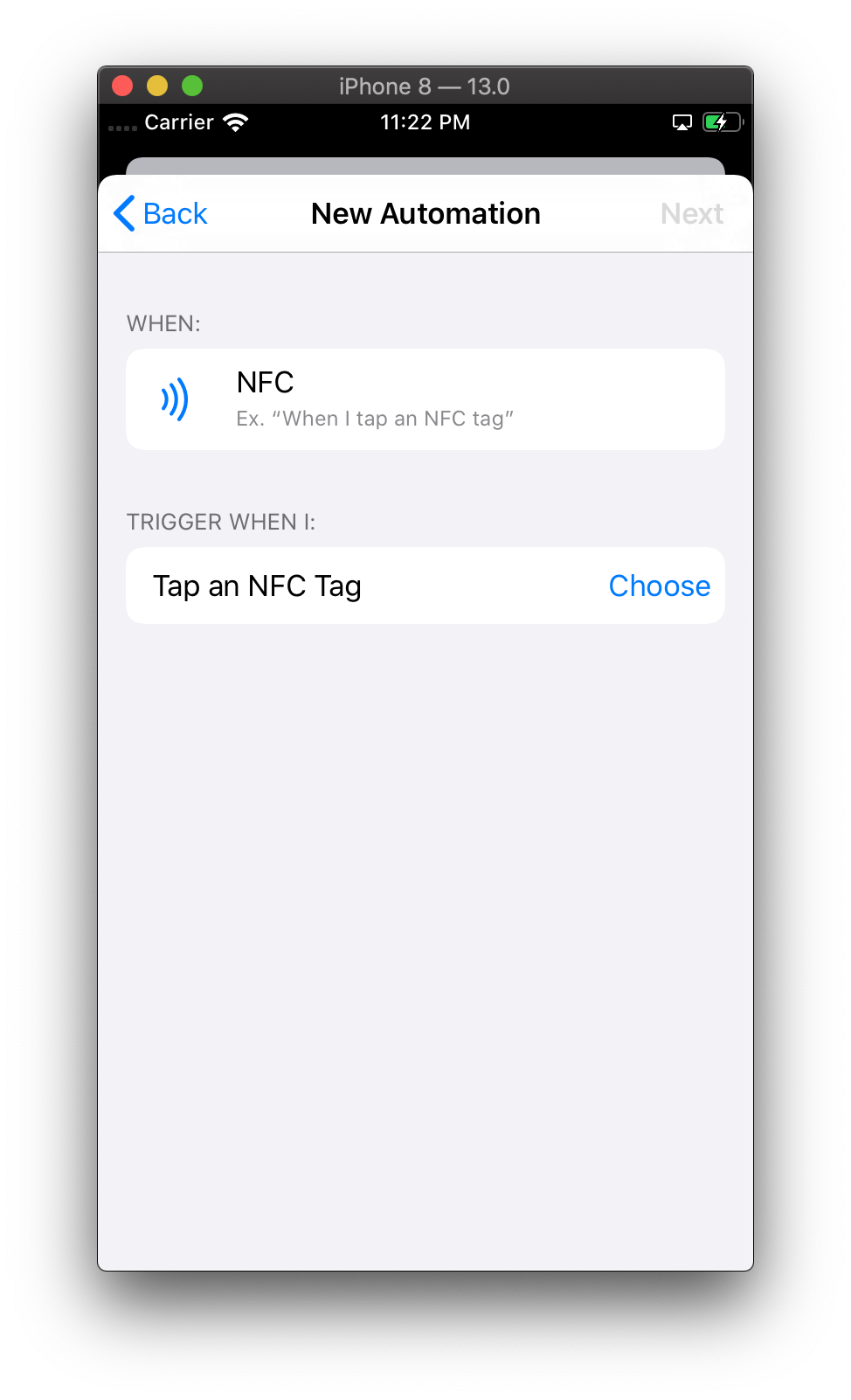Go back from New Automation
The height and width of the screenshot is (1400, 851).
tap(162, 213)
